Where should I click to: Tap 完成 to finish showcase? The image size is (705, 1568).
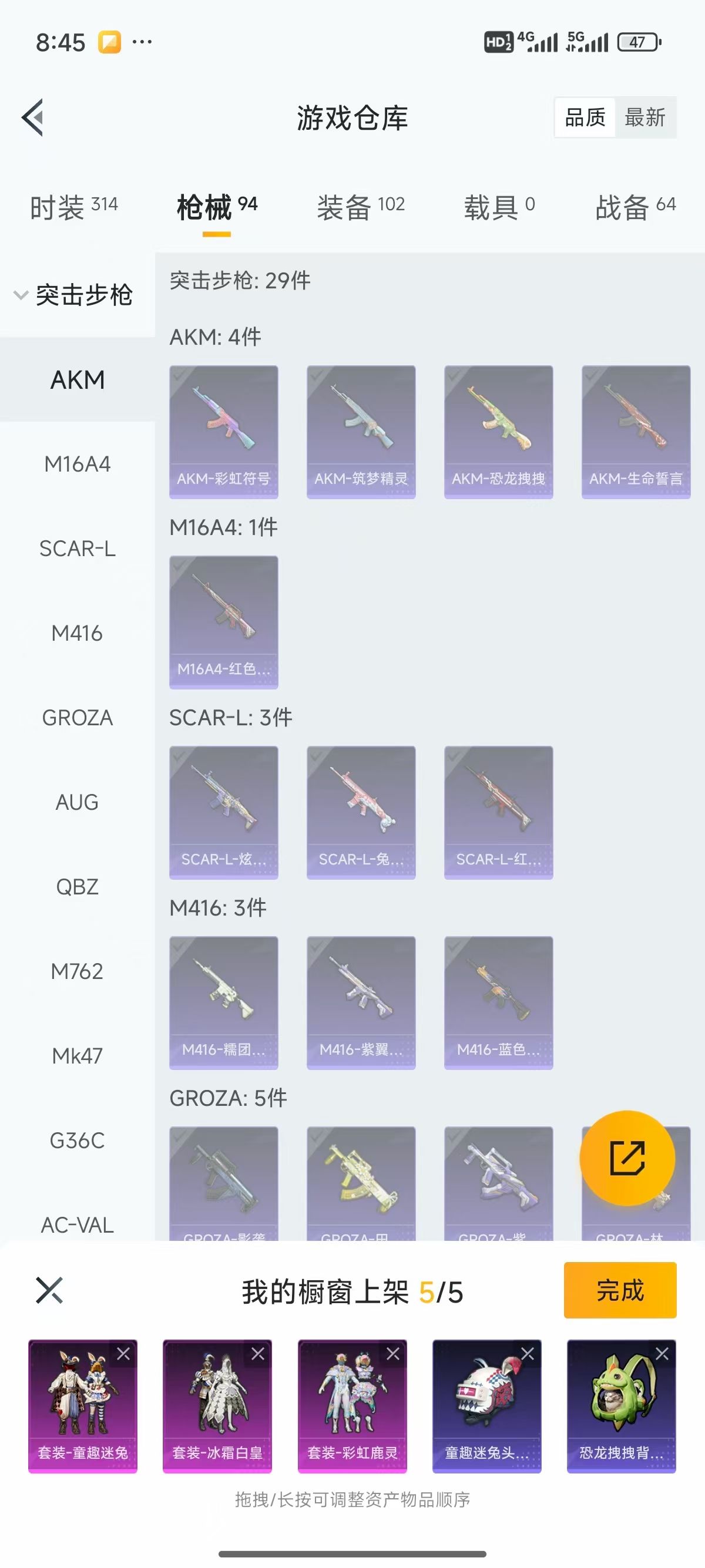619,1290
